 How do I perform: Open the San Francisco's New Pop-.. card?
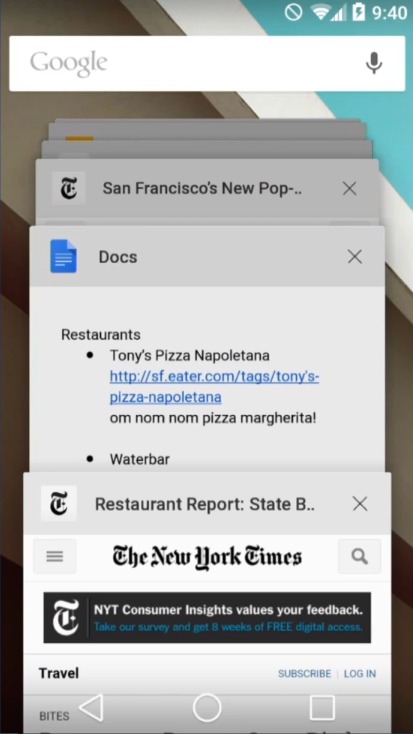(x=202, y=189)
